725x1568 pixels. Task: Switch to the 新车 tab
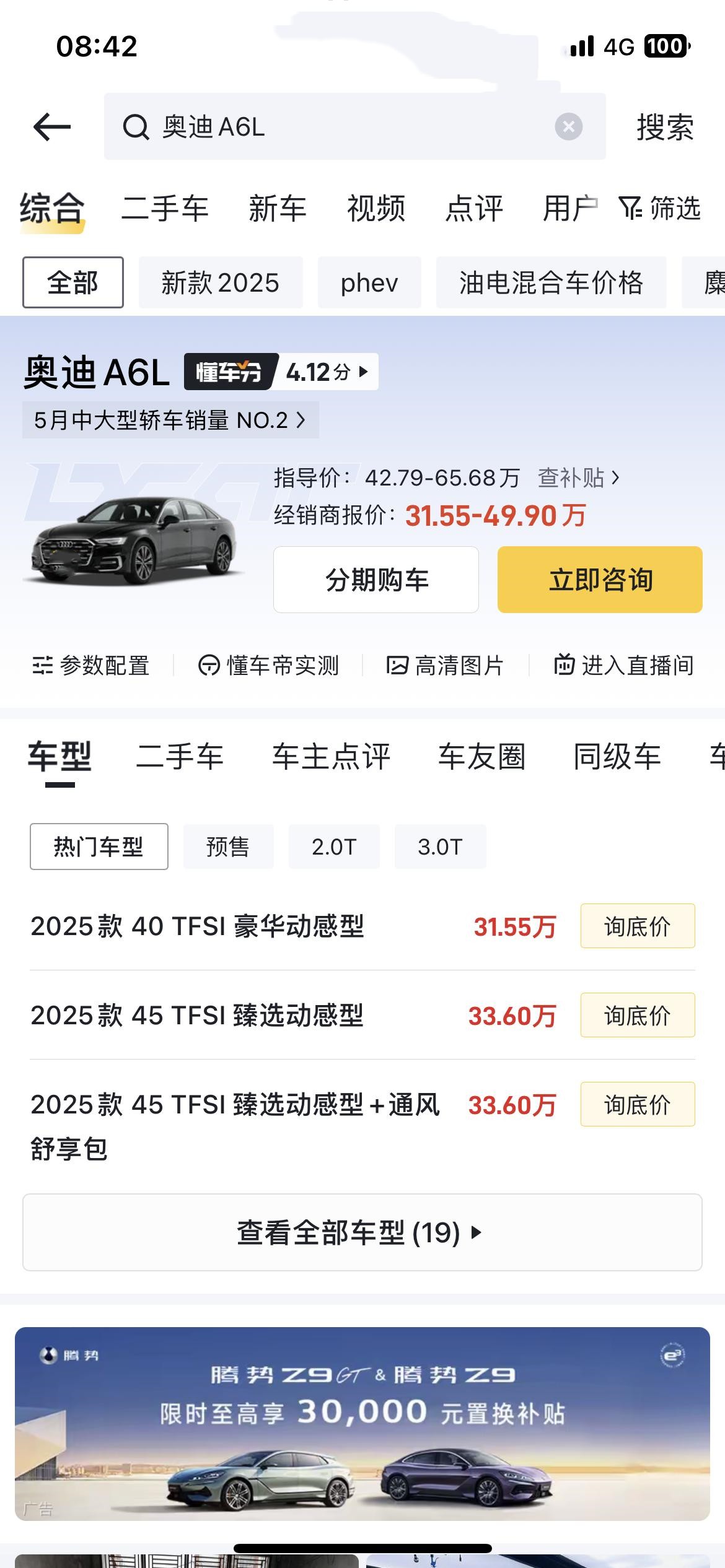coord(278,208)
